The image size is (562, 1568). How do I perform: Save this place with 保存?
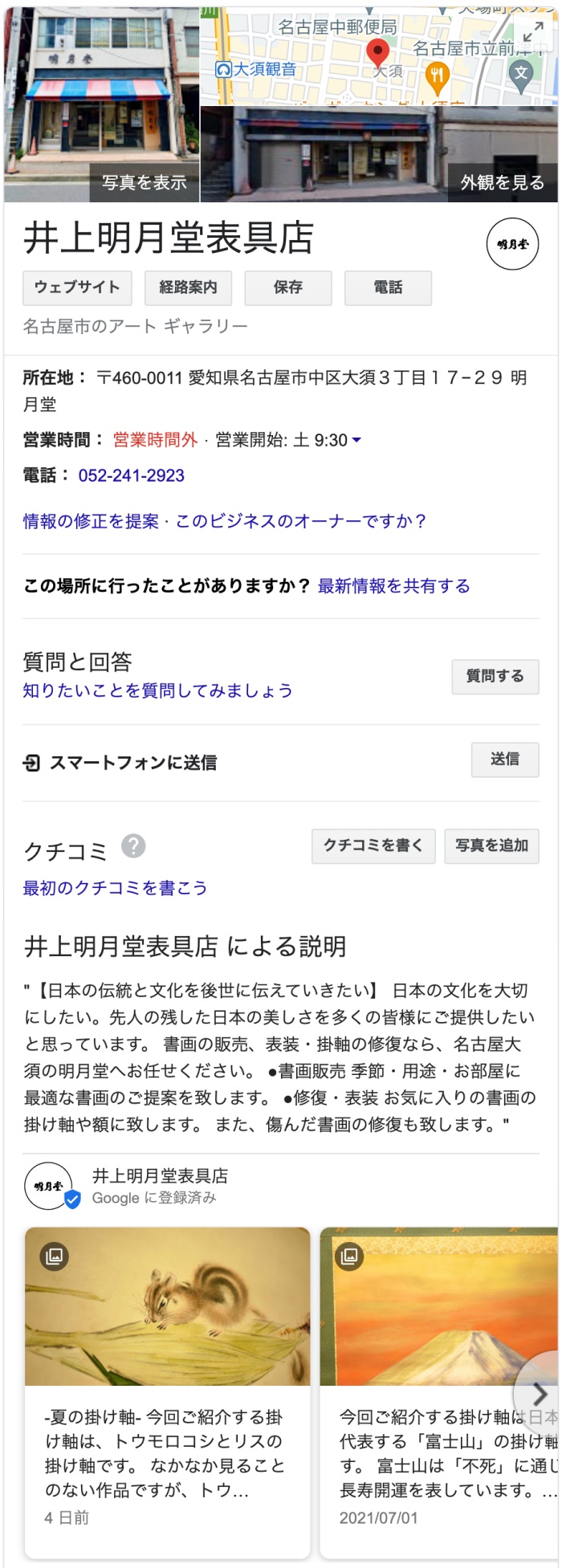click(x=287, y=287)
